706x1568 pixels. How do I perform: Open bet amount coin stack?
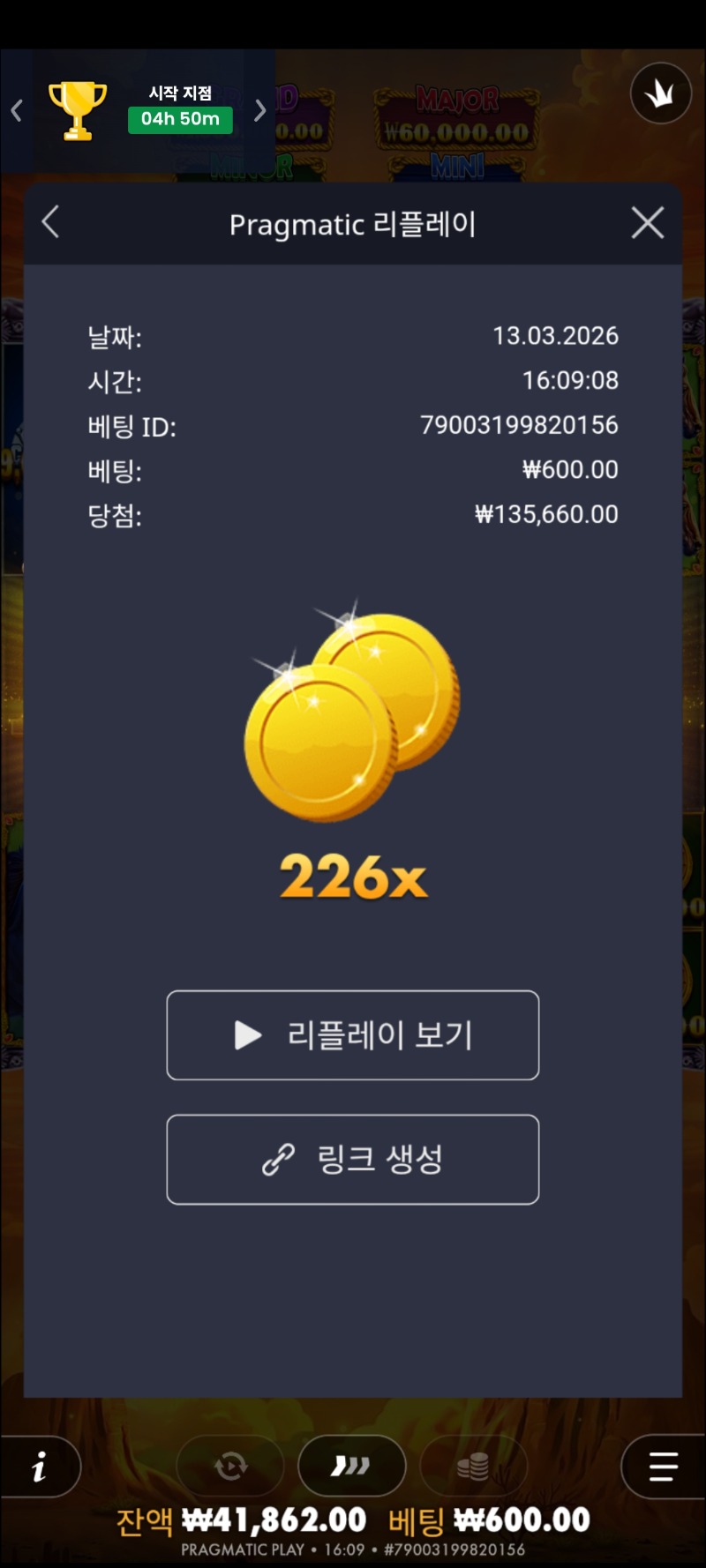coord(473,1467)
